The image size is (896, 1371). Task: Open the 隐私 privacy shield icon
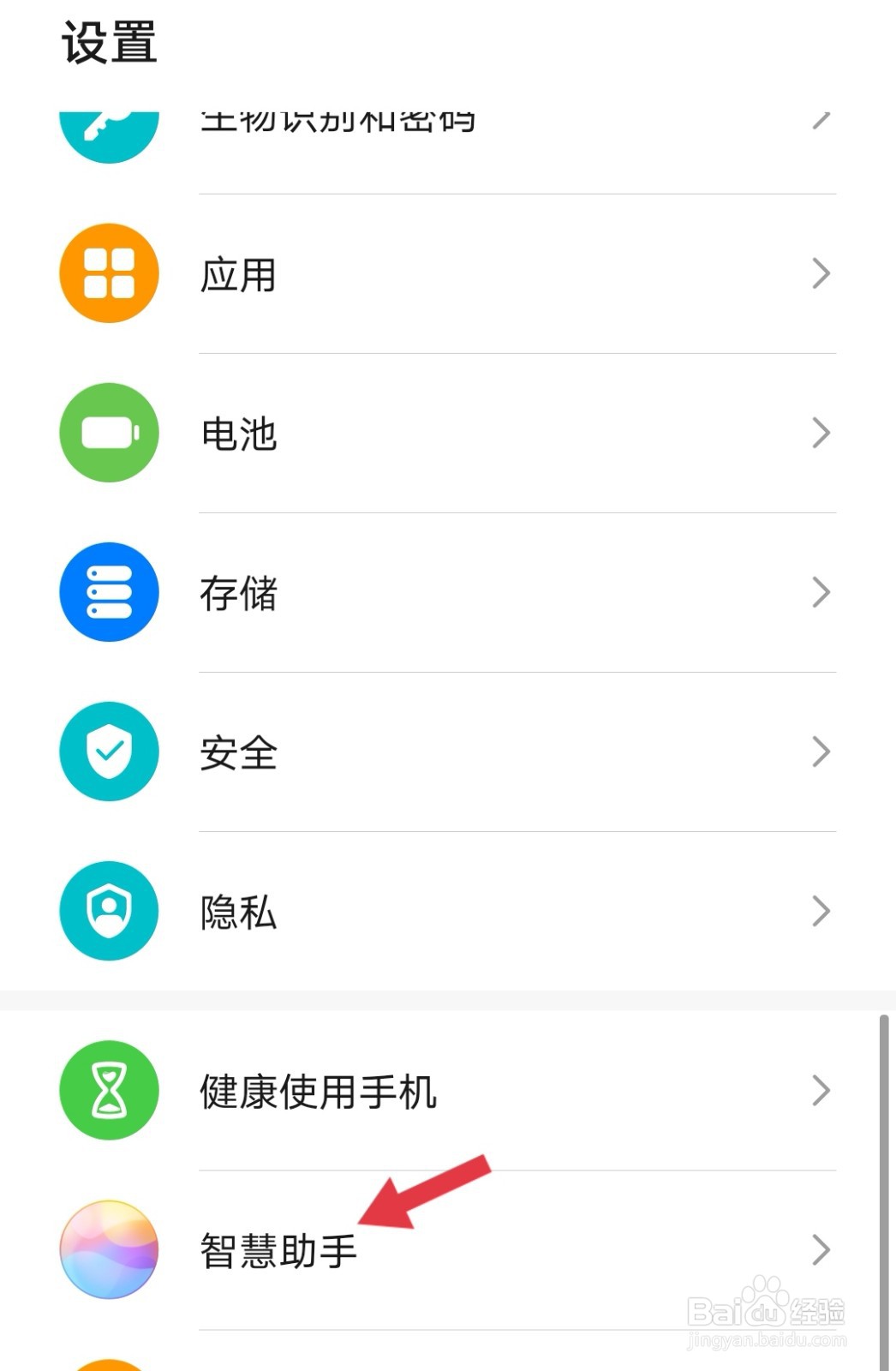[109, 911]
